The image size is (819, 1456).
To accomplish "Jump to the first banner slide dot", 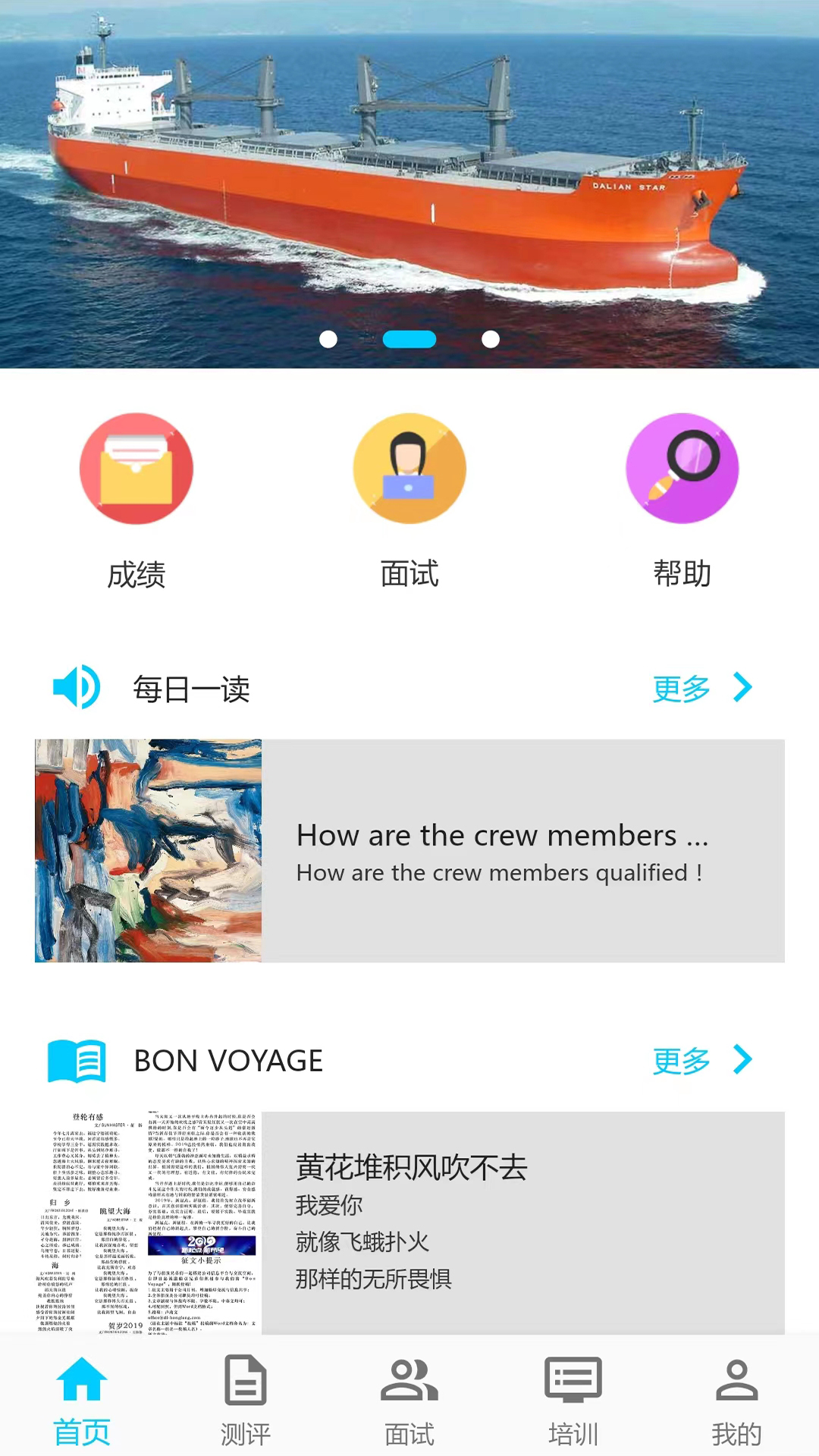I will (x=328, y=339).
